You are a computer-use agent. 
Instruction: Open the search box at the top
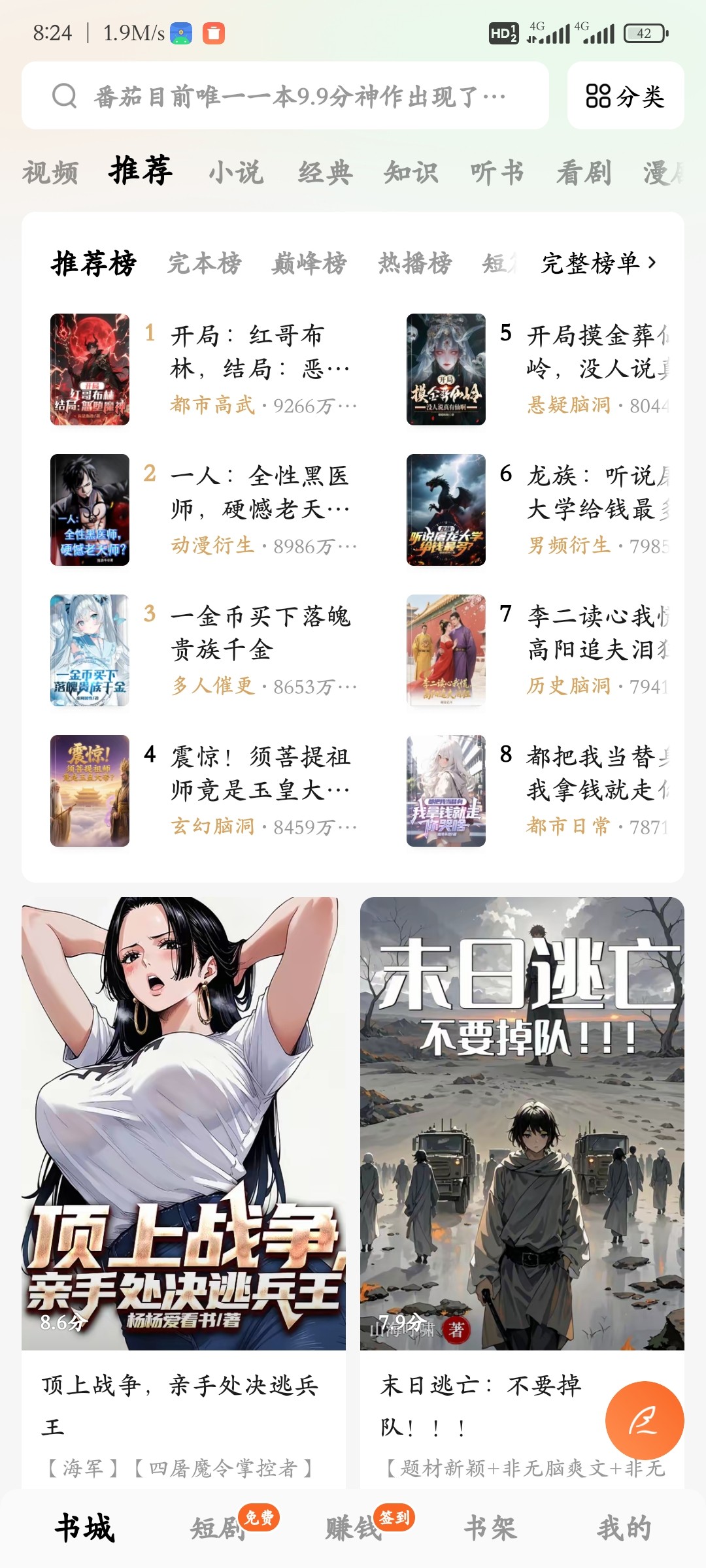click(x=285, y=96)
